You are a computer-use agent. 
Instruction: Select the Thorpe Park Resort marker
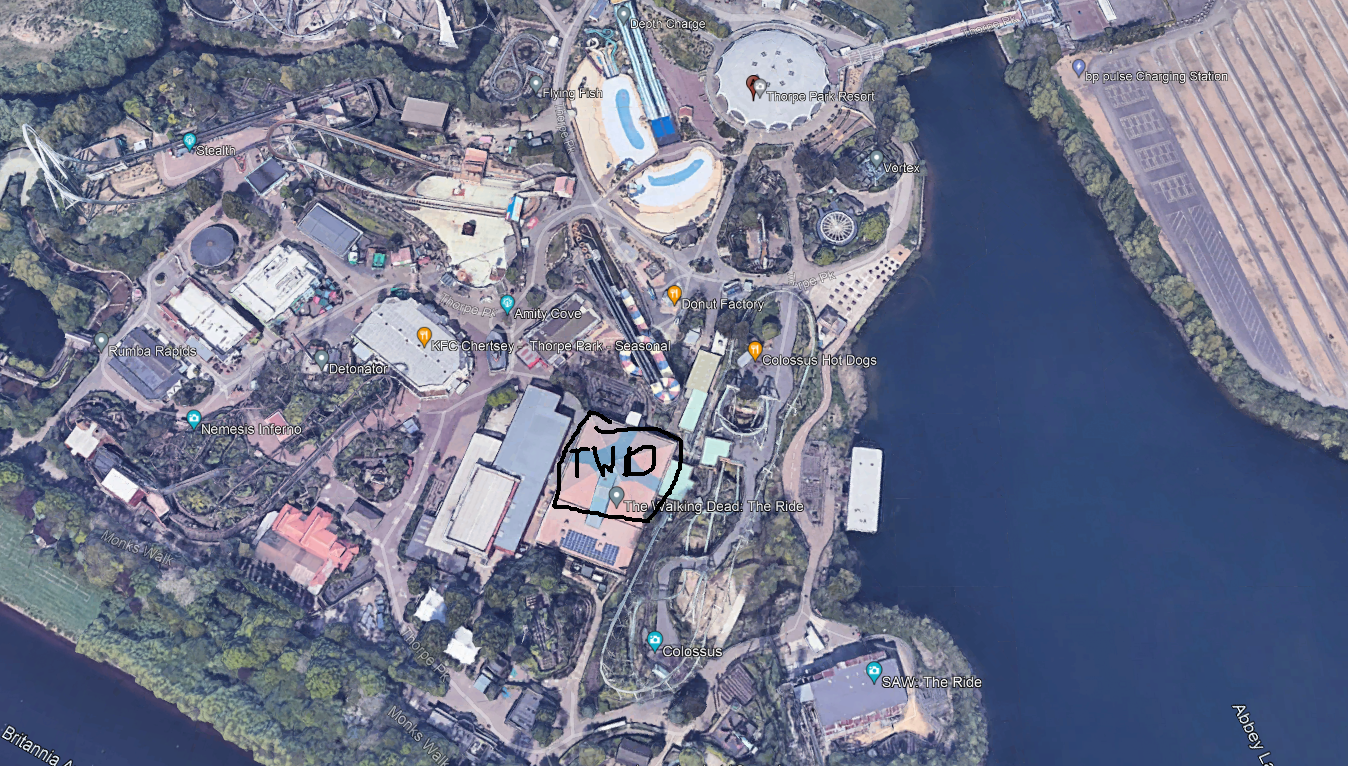(757, 88)
